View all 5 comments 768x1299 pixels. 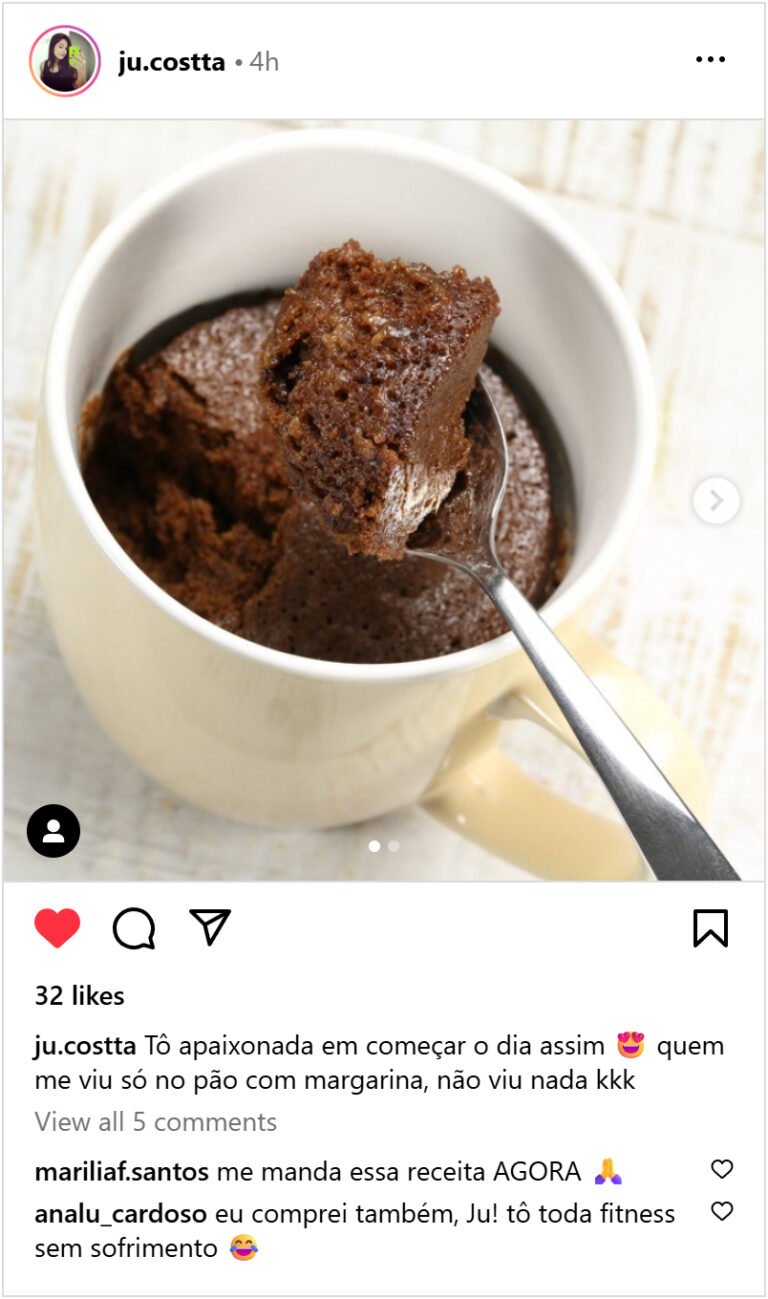[156, 1122]
